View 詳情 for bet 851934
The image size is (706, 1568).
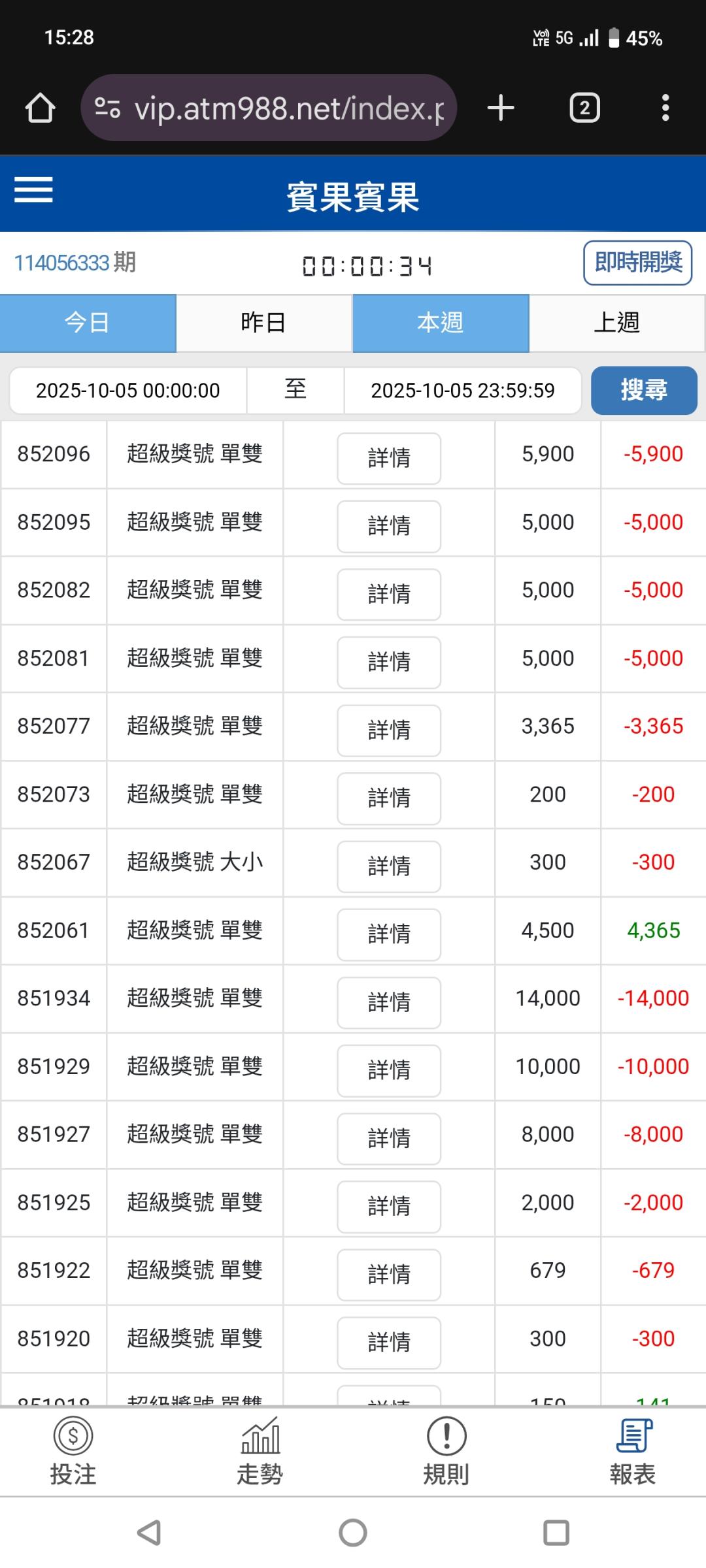coord(389,1002)
